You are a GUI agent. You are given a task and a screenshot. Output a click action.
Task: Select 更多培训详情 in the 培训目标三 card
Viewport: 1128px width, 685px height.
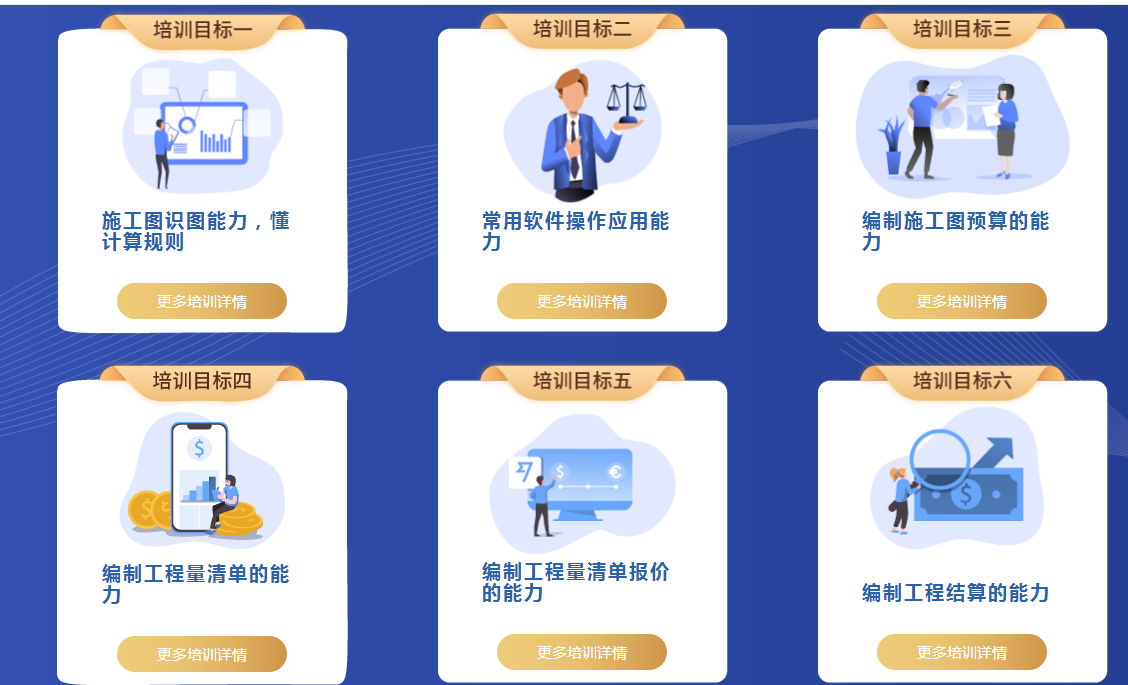click(962, 301)
